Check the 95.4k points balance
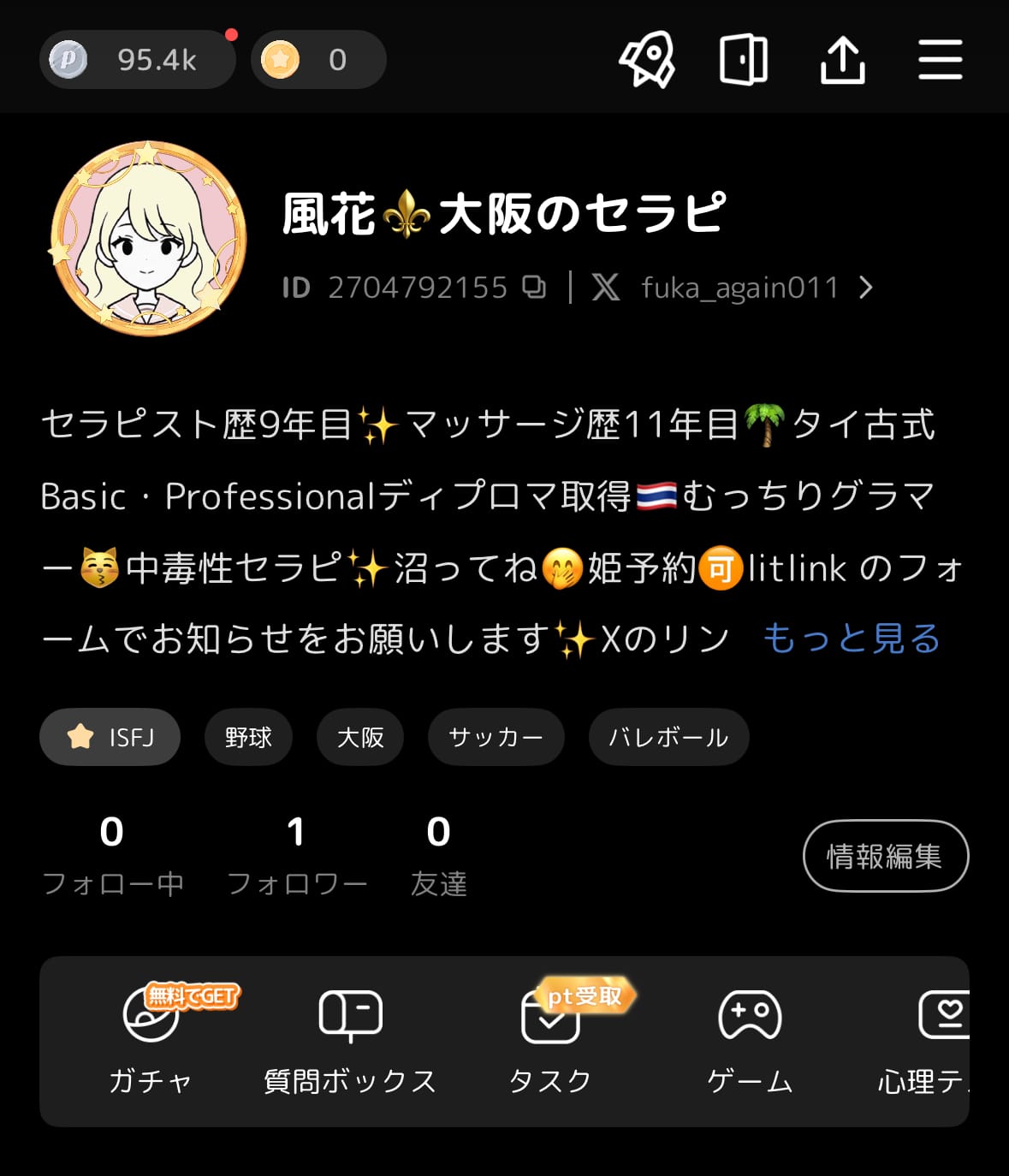1009x1176 pixels. (x=137, y=60)
